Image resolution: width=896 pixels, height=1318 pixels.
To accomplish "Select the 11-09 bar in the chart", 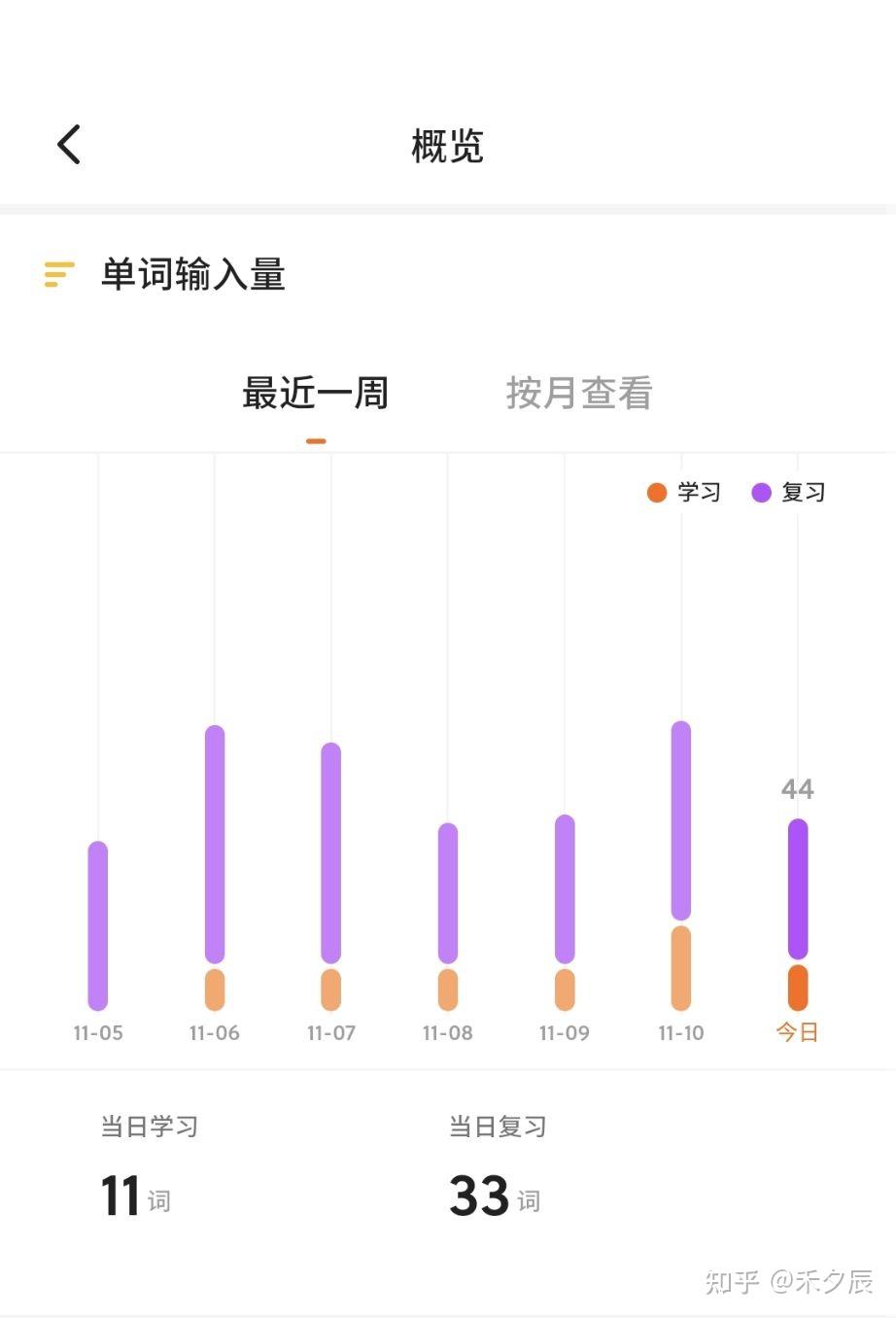I will coord(565,913).
